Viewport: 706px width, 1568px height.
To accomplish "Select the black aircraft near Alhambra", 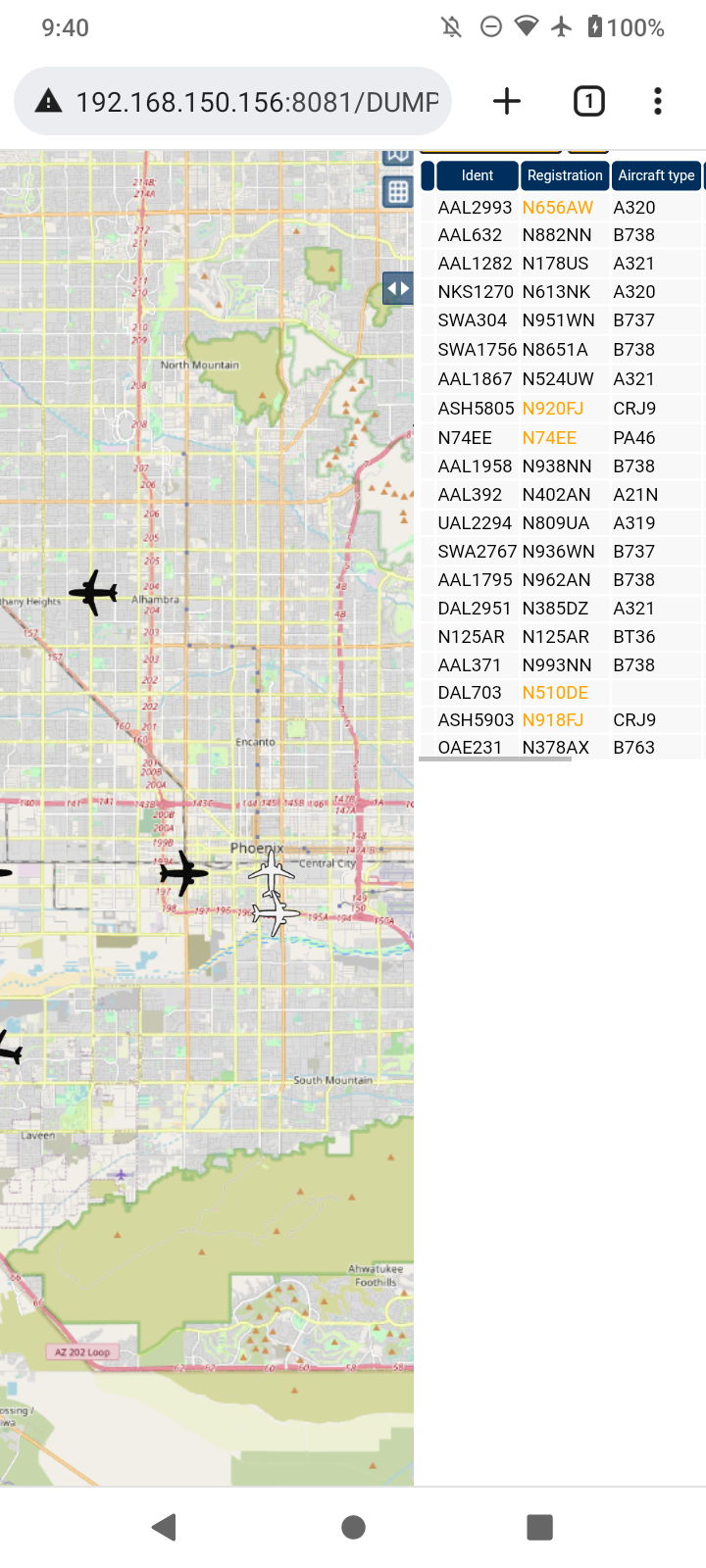I will pyautogui.click(x=94, y=593).
